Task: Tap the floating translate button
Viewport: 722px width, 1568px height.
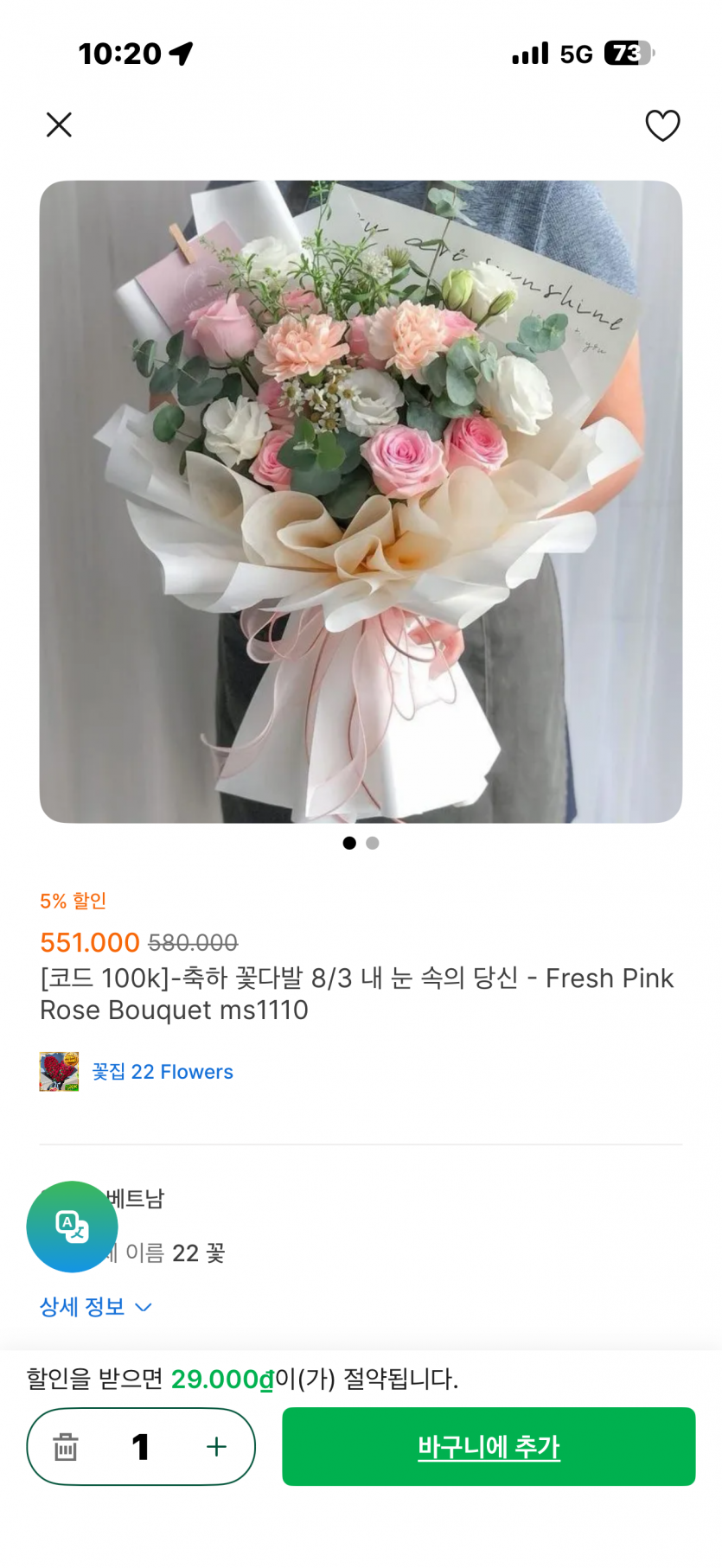Action: tap(72, 1227)
